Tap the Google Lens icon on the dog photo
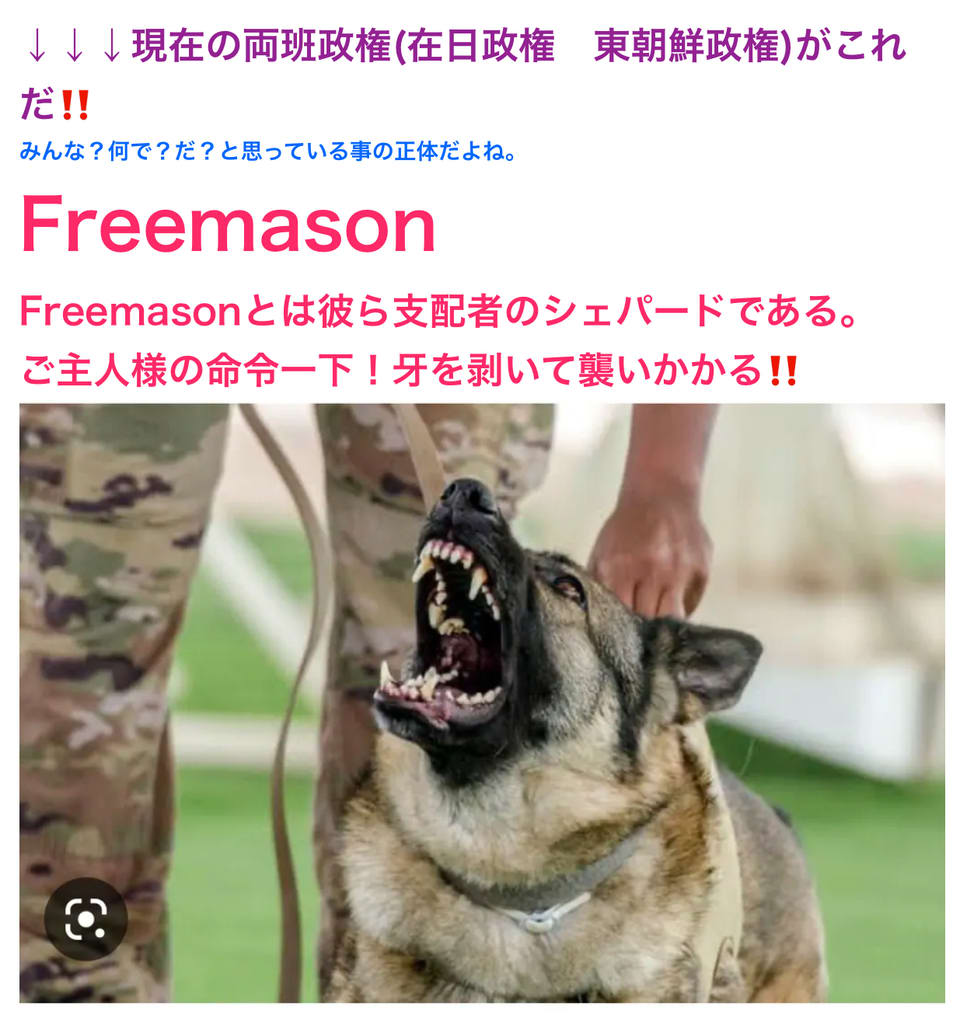This screenshot has height=1024, width=953. click(85, 919)
